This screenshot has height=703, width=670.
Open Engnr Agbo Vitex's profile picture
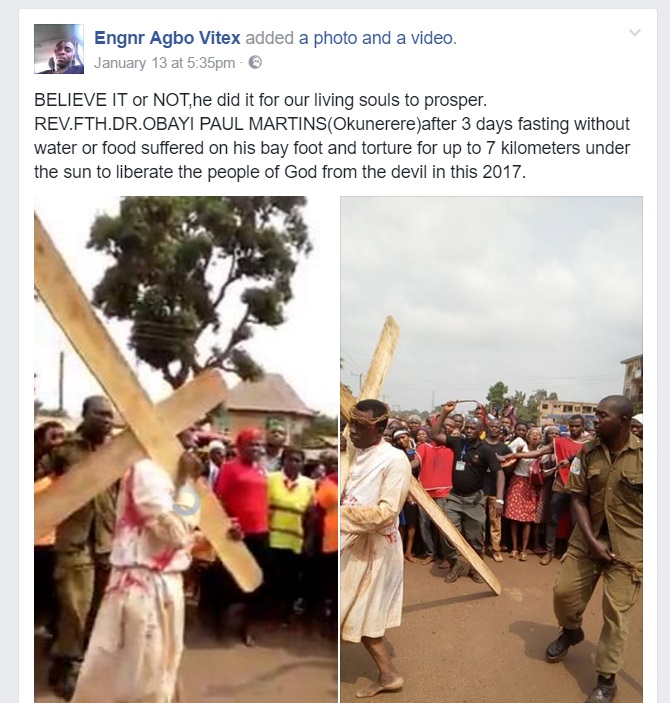coord(58,48)
